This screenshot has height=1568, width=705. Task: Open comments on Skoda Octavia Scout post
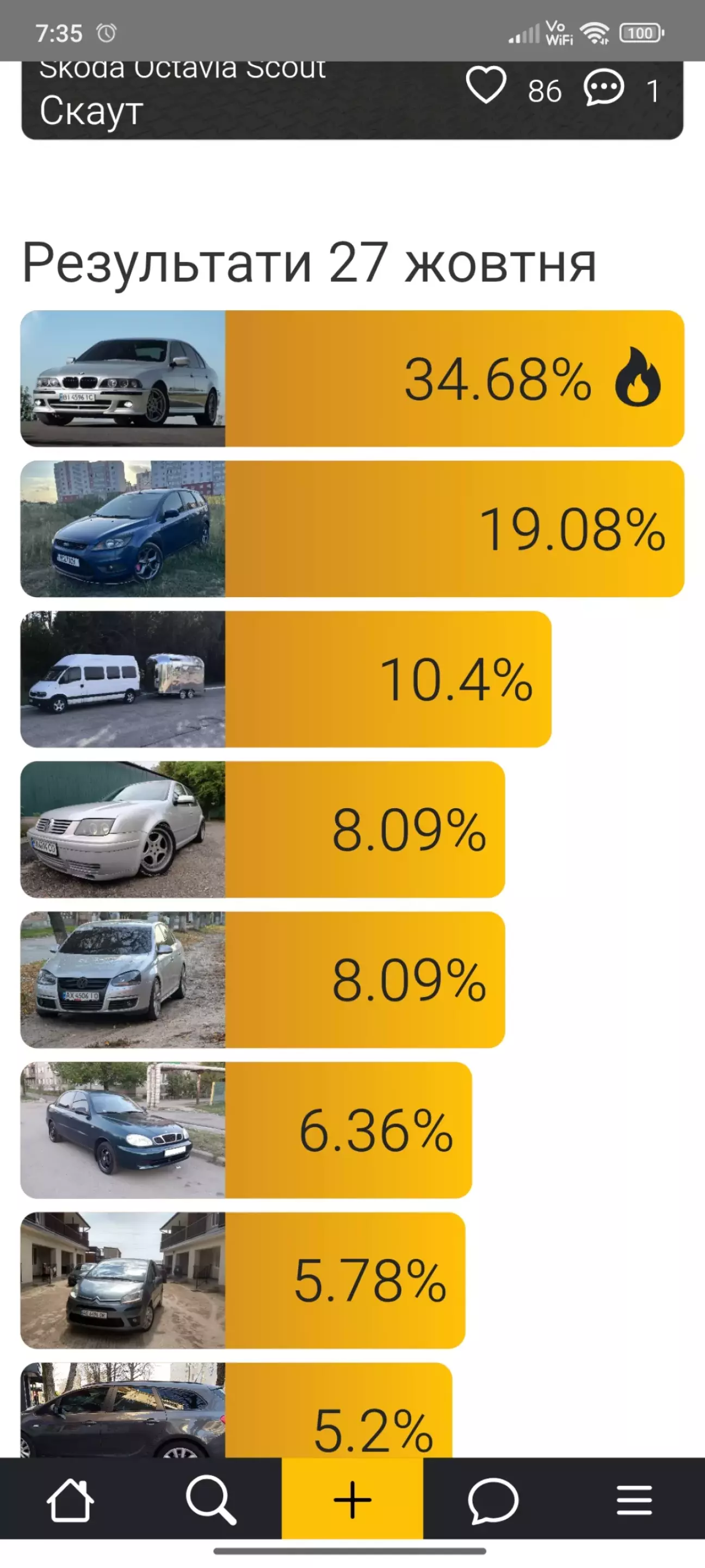(x=603, y=89)
